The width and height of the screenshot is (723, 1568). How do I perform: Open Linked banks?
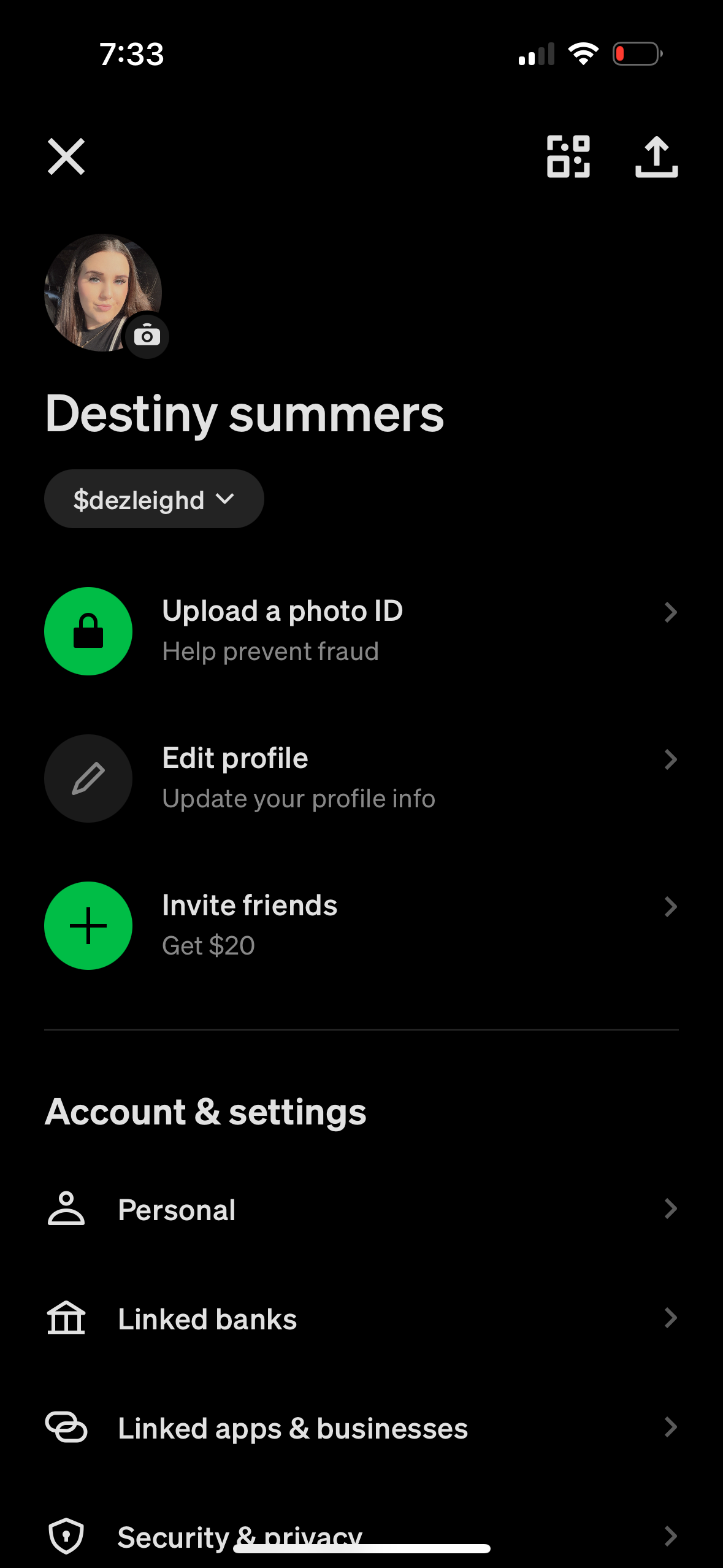(361, 1319)
